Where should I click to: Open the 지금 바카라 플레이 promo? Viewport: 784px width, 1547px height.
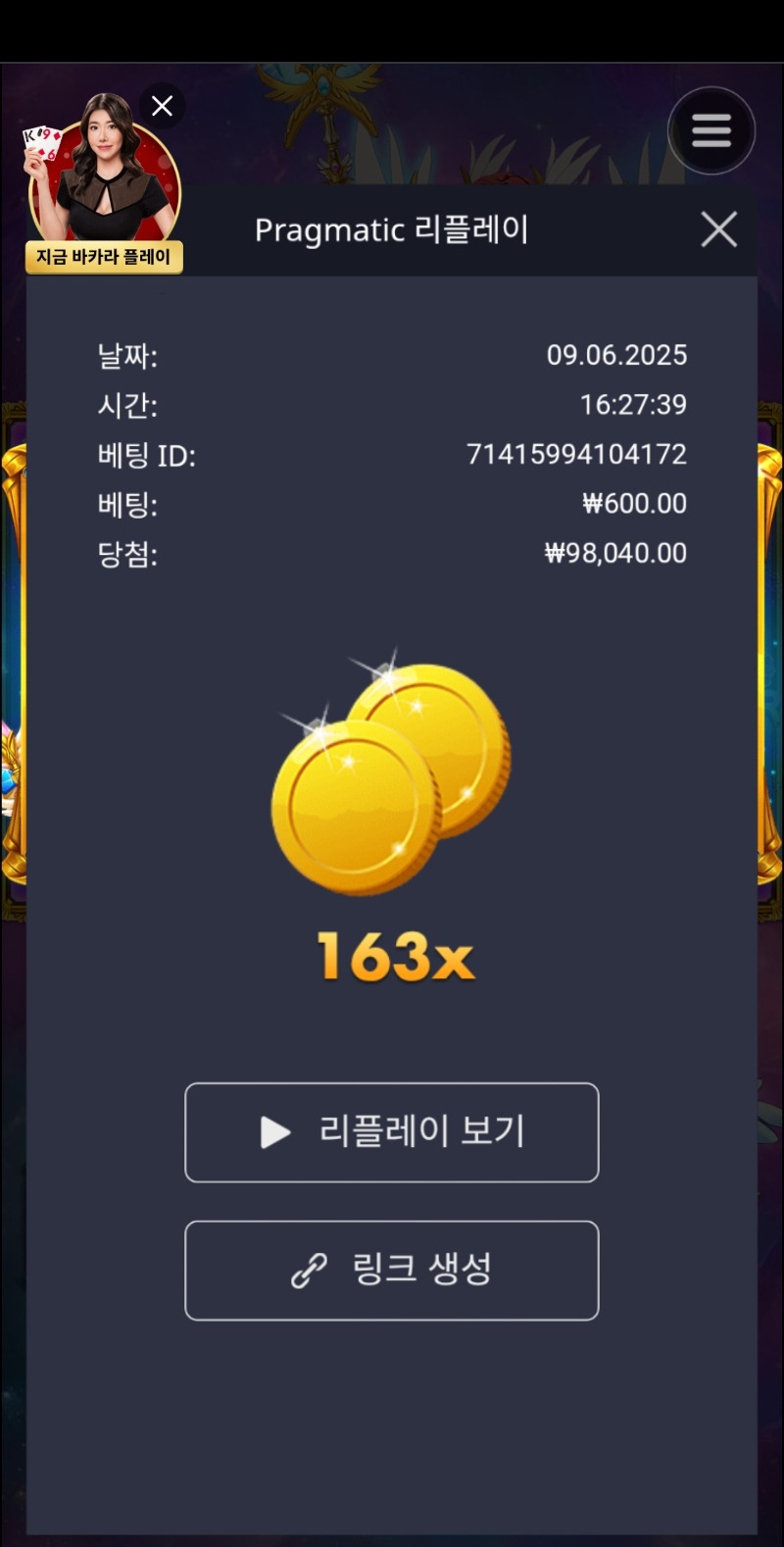click(104, 257)
